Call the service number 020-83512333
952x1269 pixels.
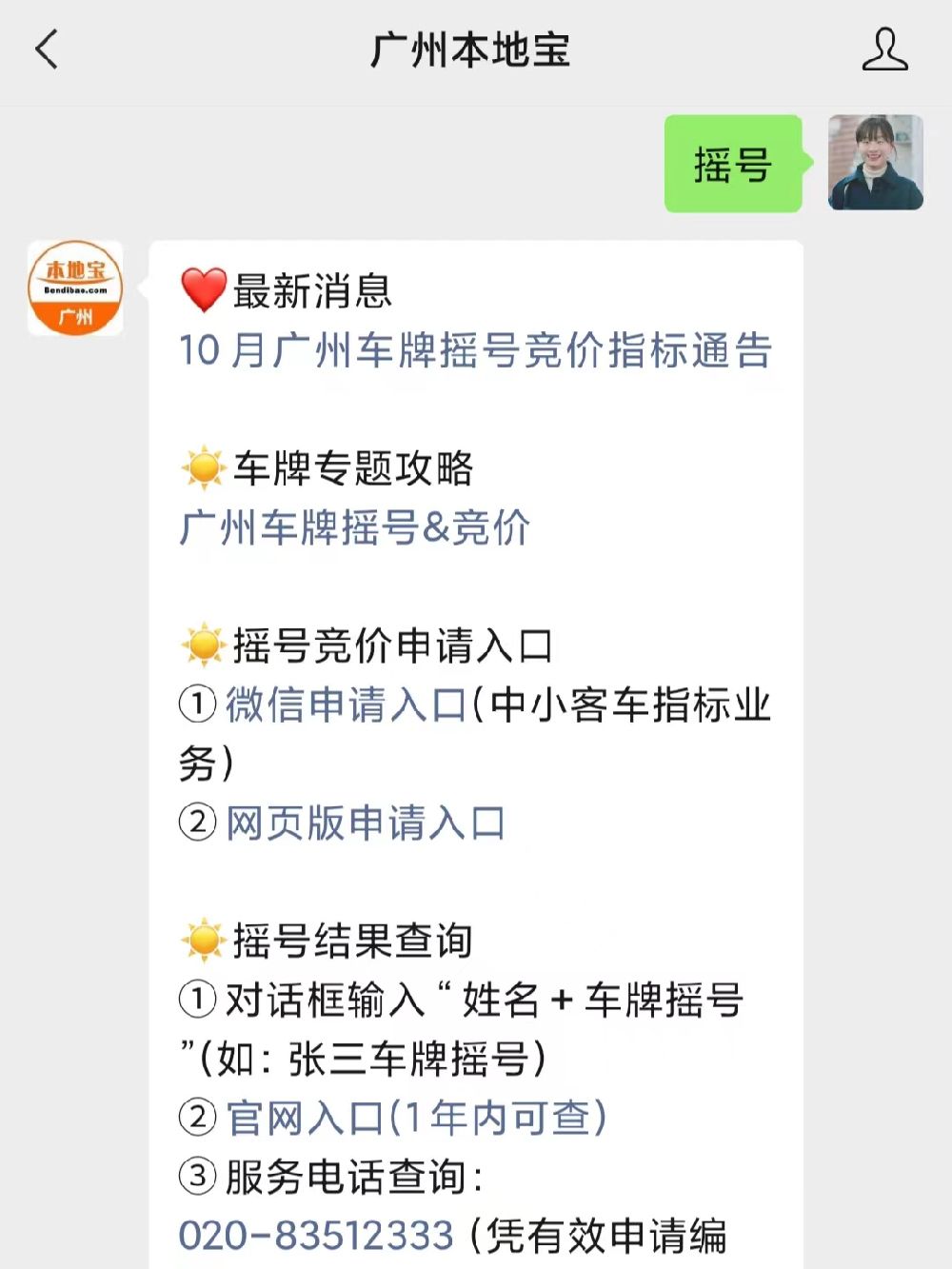coord(316,1236)
